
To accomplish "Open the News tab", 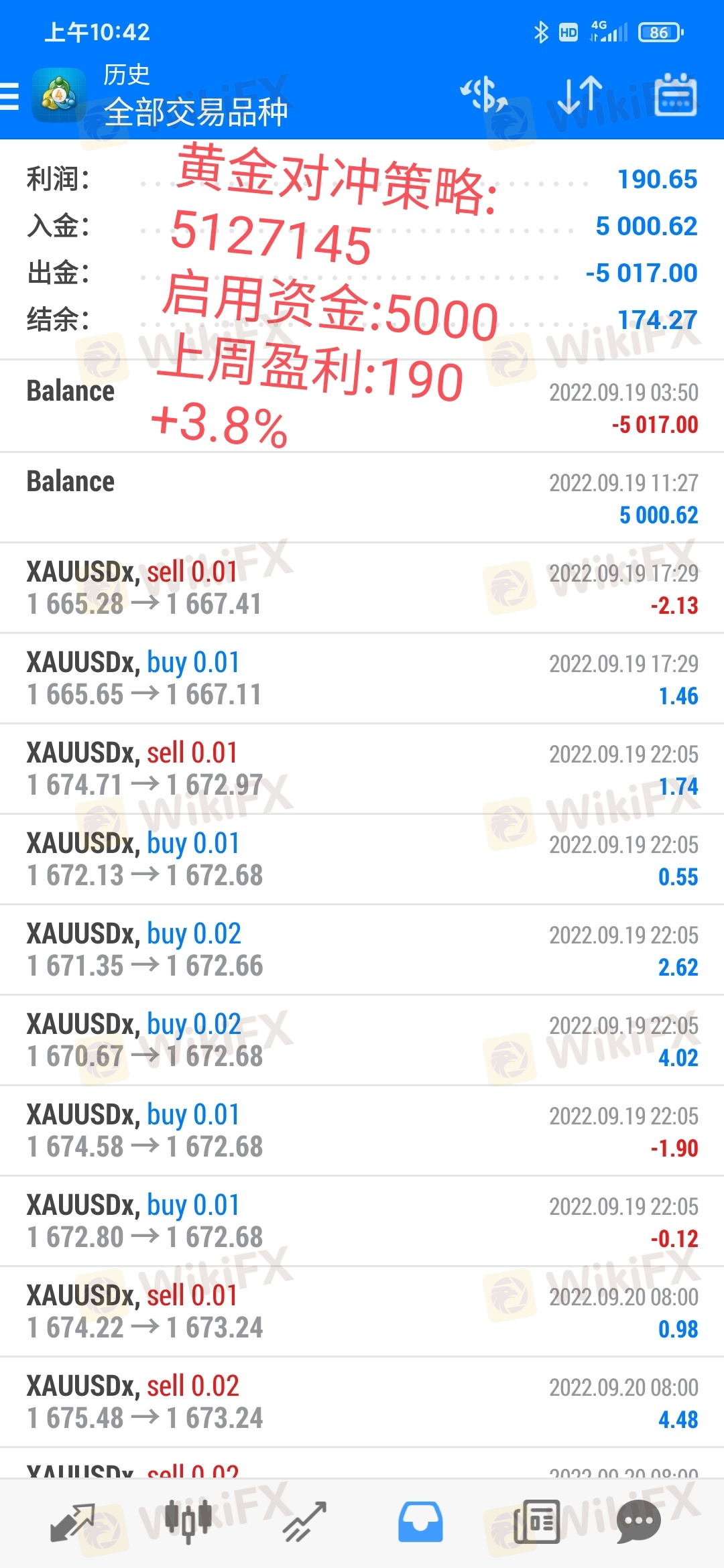I will 536,1522.
